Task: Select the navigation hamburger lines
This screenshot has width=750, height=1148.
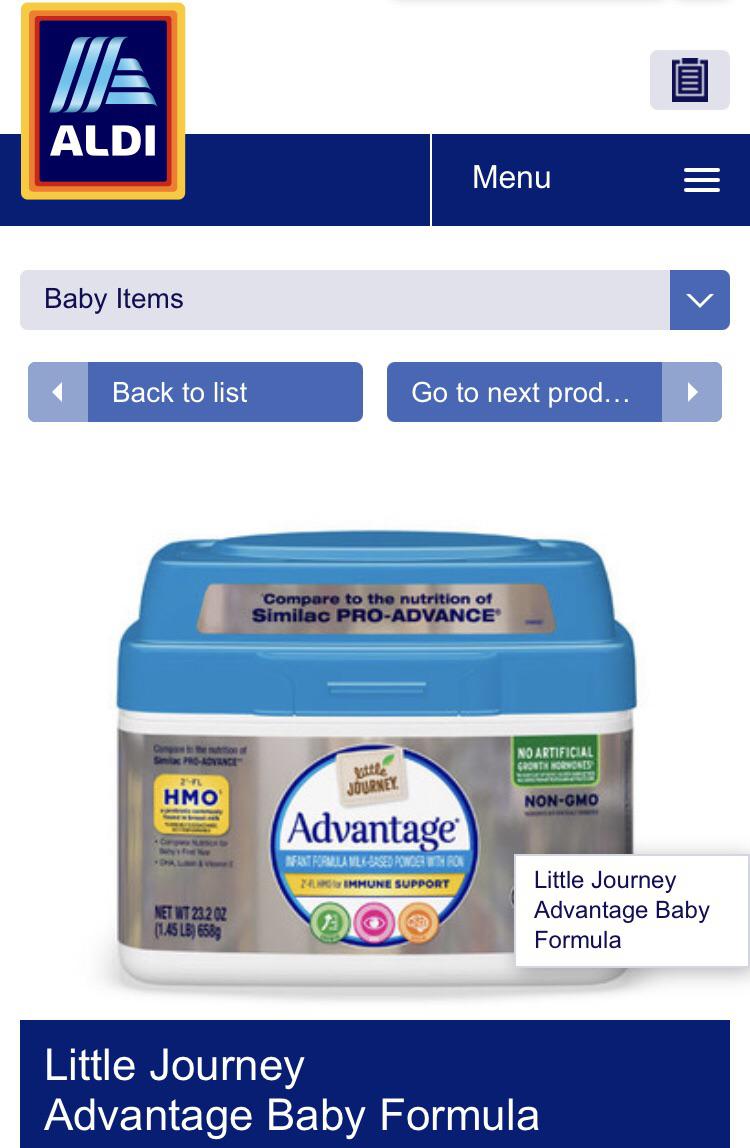Action: (701, 180)
